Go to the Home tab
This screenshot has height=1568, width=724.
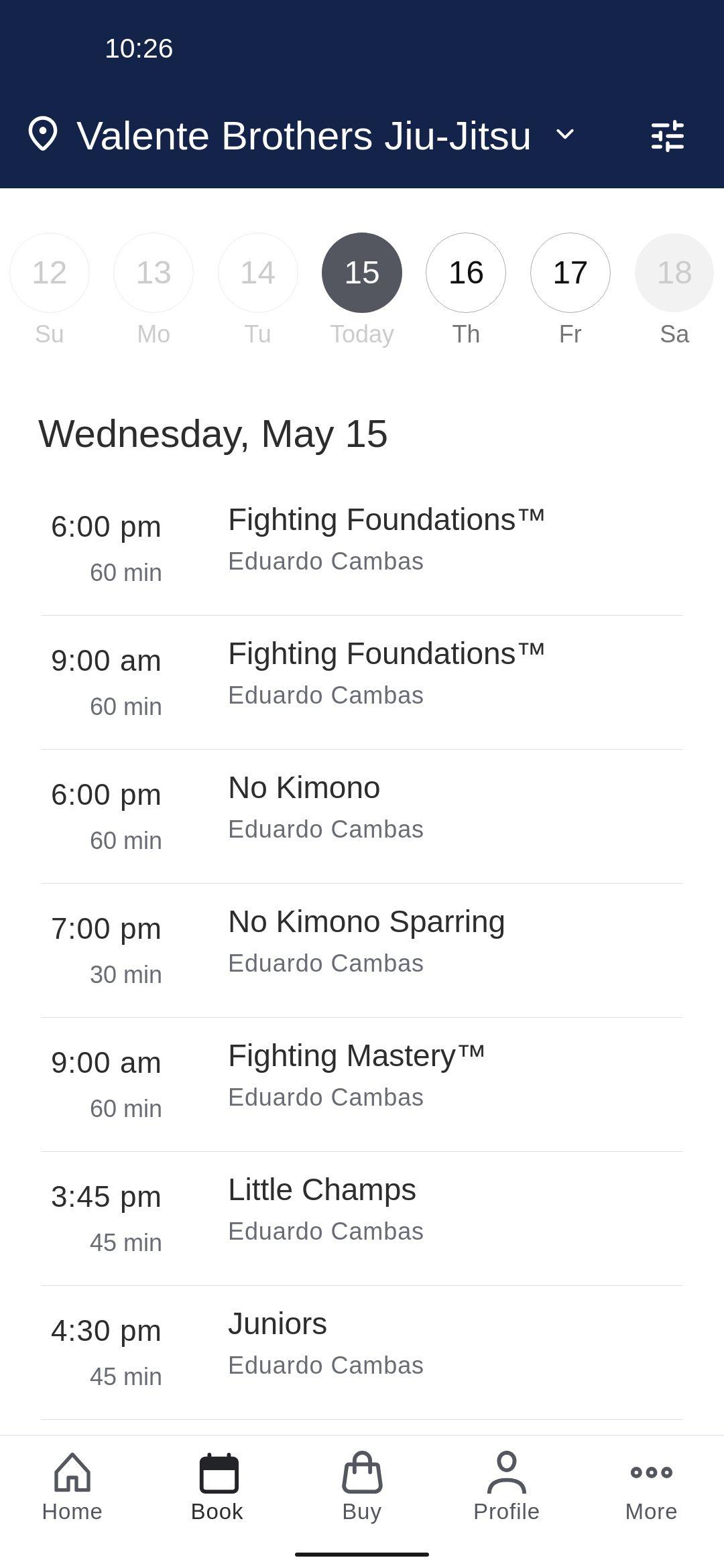[x=72, y=1488]
